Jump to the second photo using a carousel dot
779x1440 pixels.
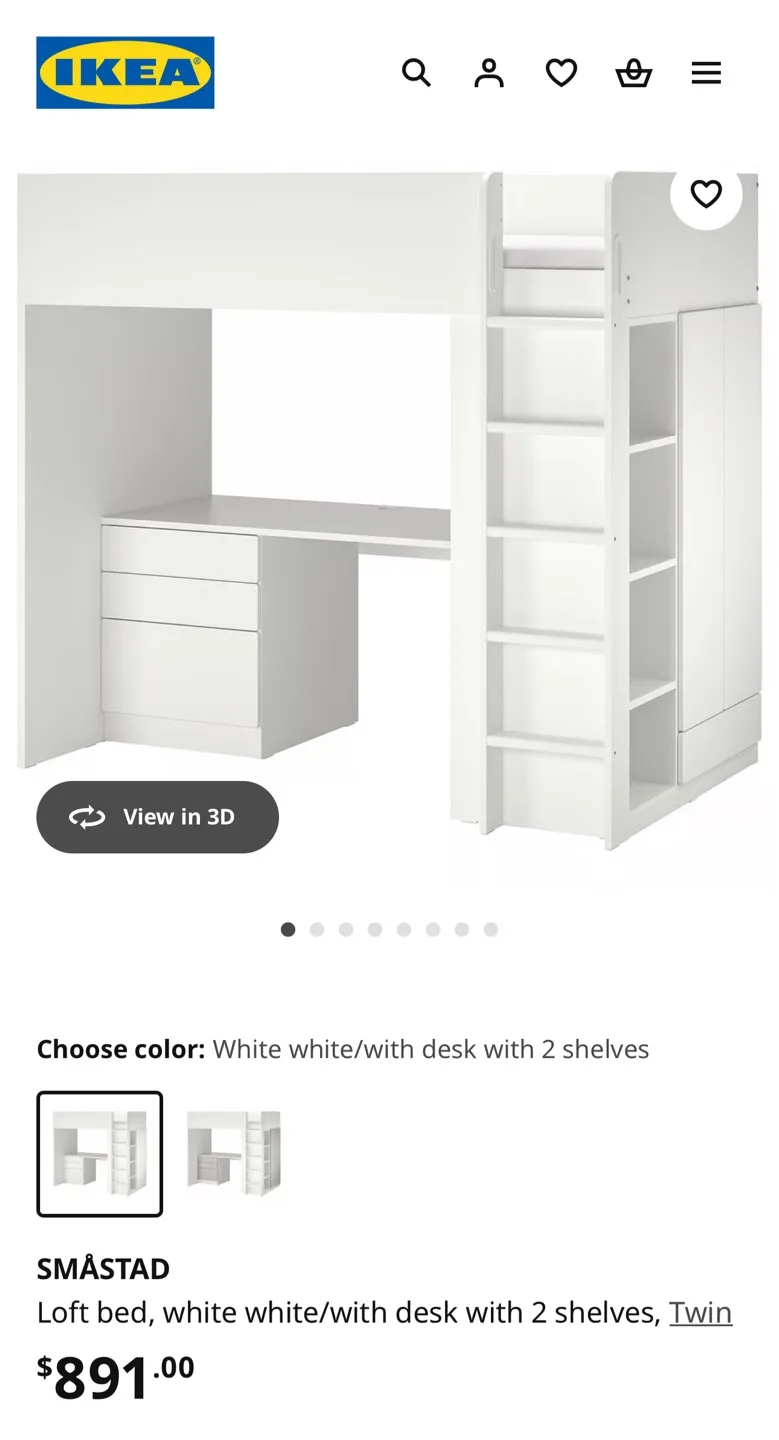pyautogui.click(x=316, y=929)
